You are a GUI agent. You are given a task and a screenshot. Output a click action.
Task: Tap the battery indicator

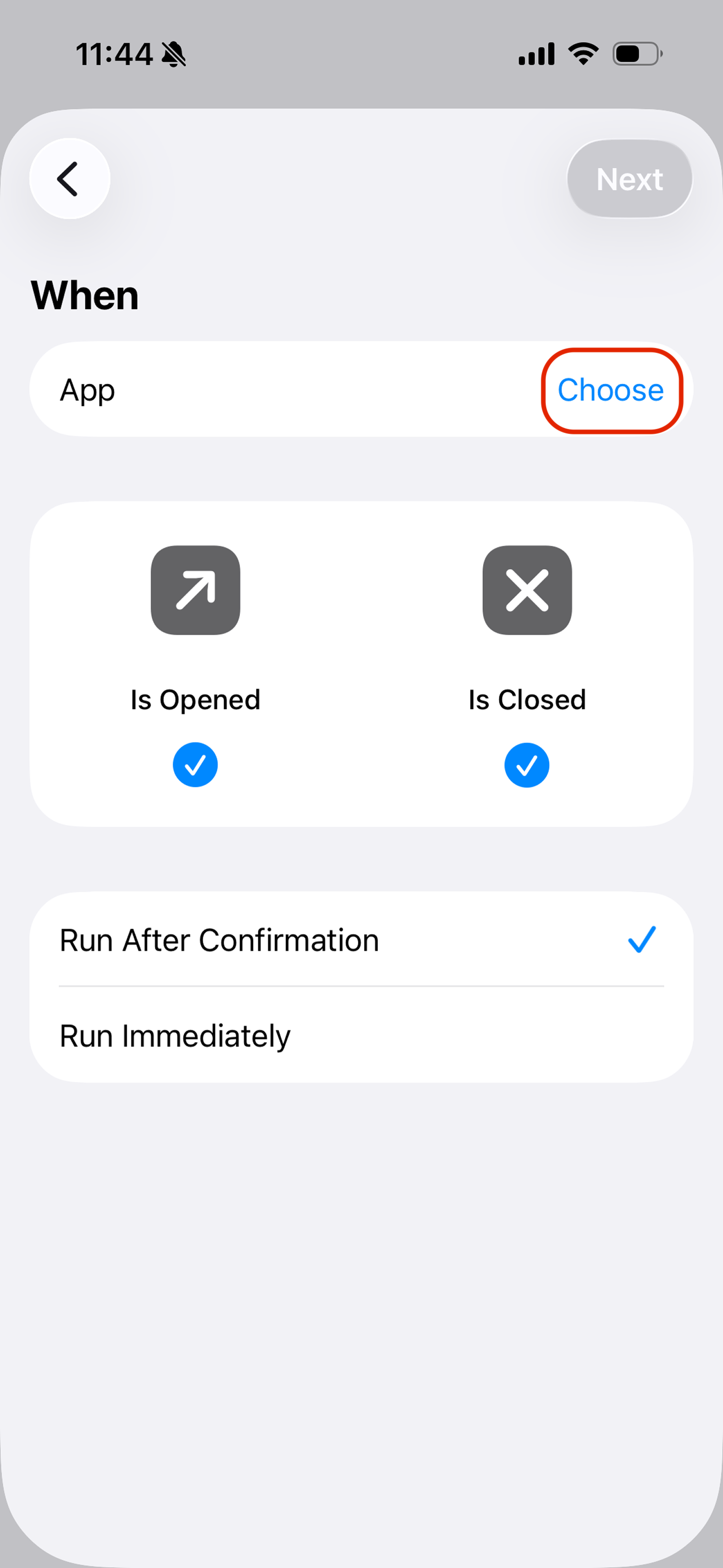635,53
